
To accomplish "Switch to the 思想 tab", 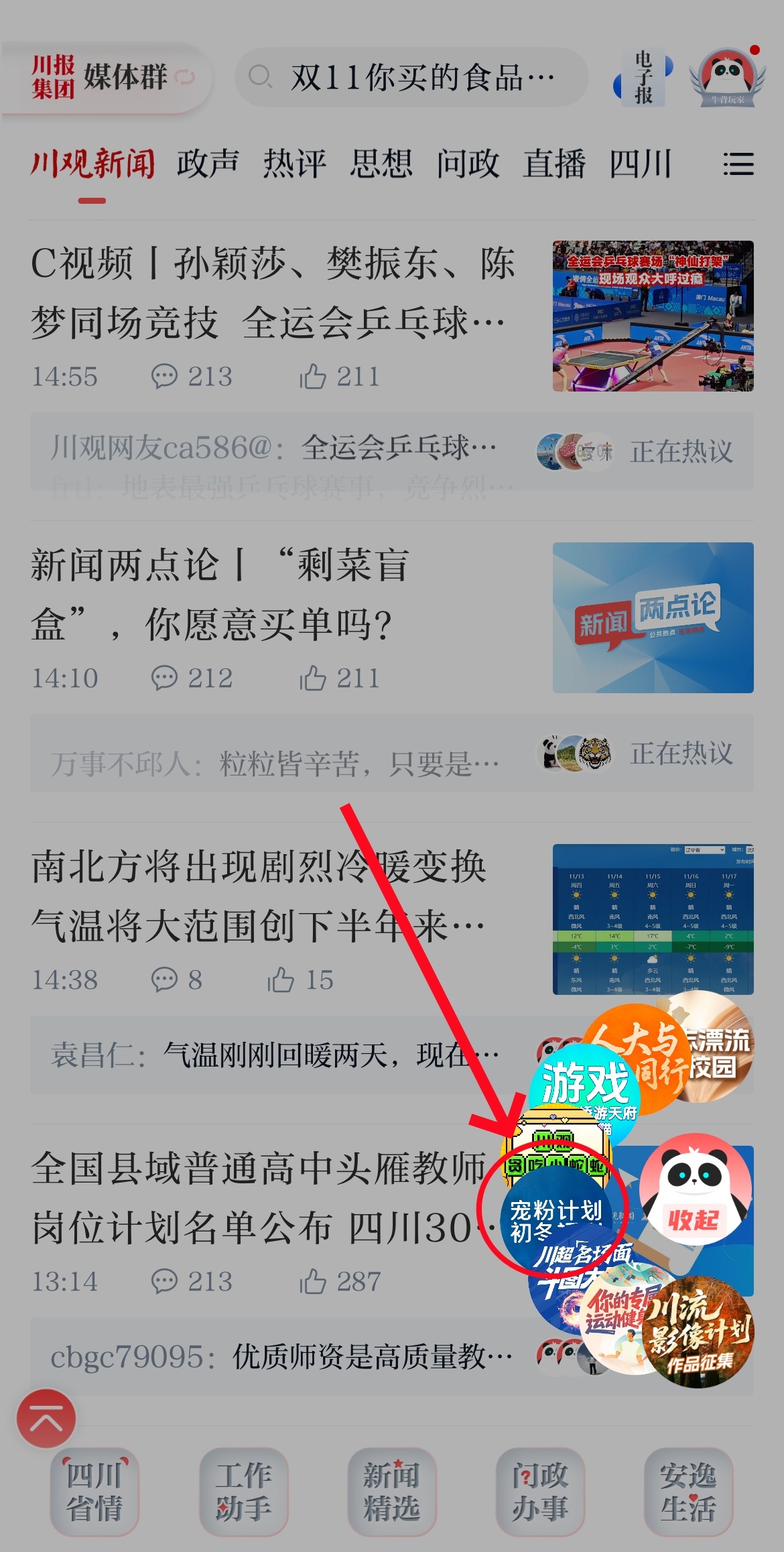I will pos(381,164).
